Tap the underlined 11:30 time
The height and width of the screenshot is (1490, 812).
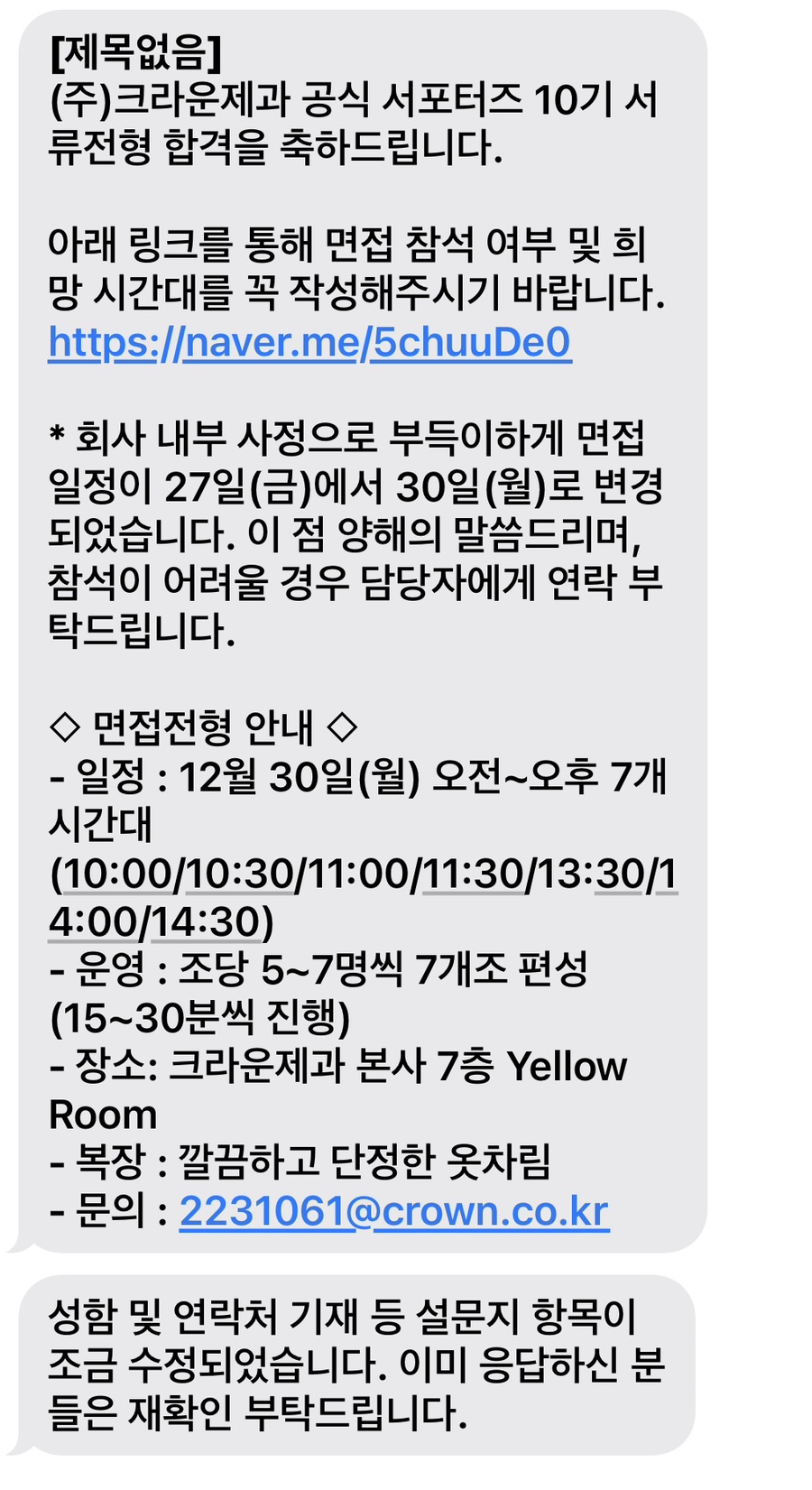pos(473,874)
